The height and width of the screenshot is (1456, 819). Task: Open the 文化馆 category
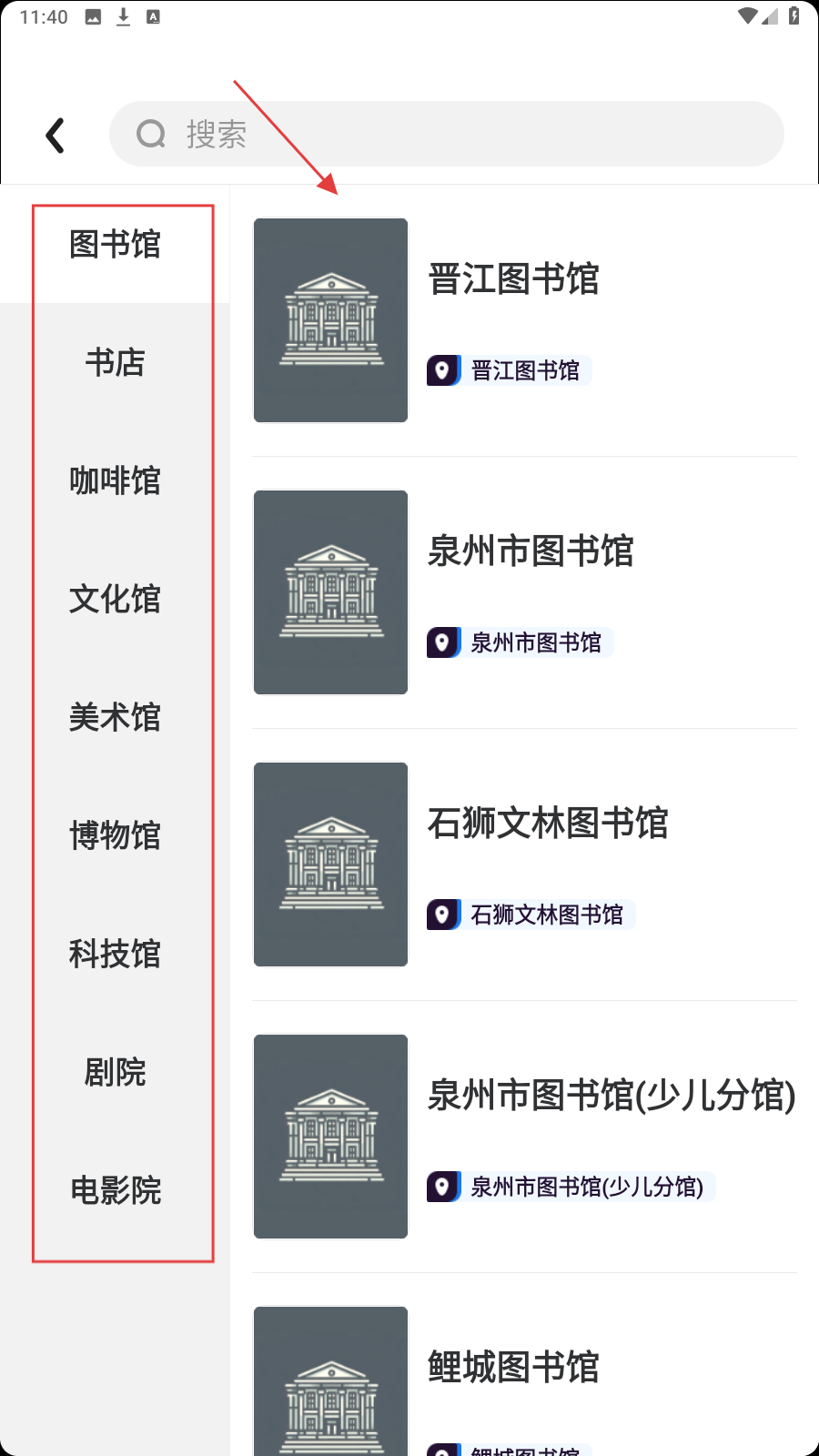pyautogui.click(x=115, y=600)
